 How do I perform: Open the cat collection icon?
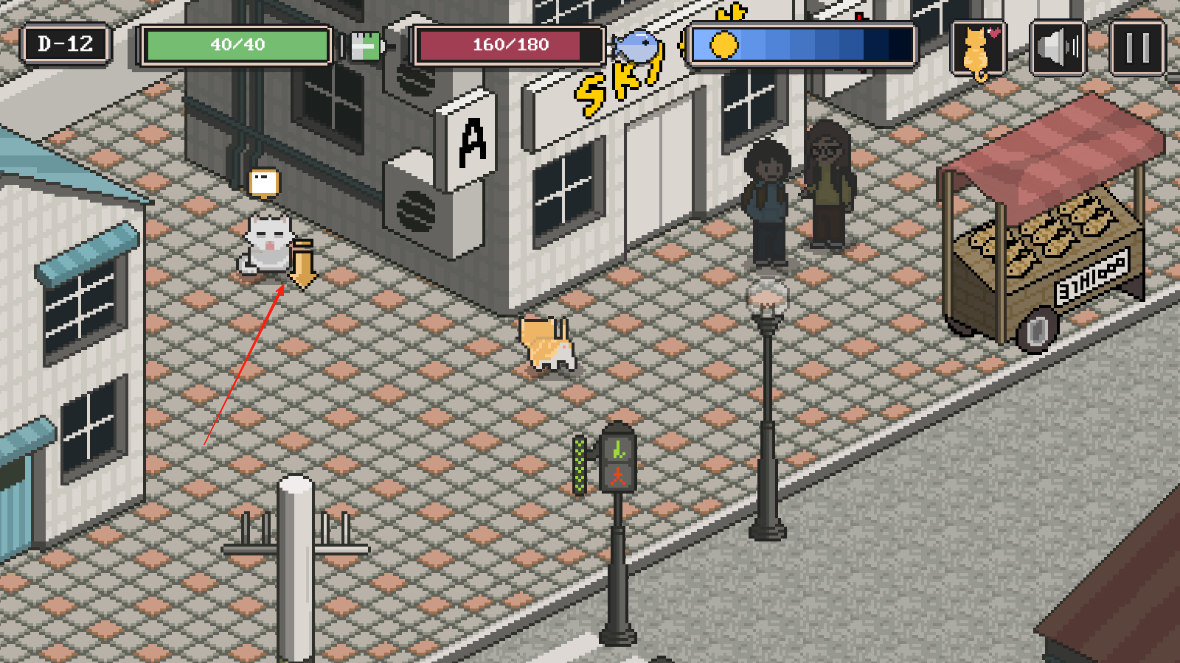[x=977, y=48]
